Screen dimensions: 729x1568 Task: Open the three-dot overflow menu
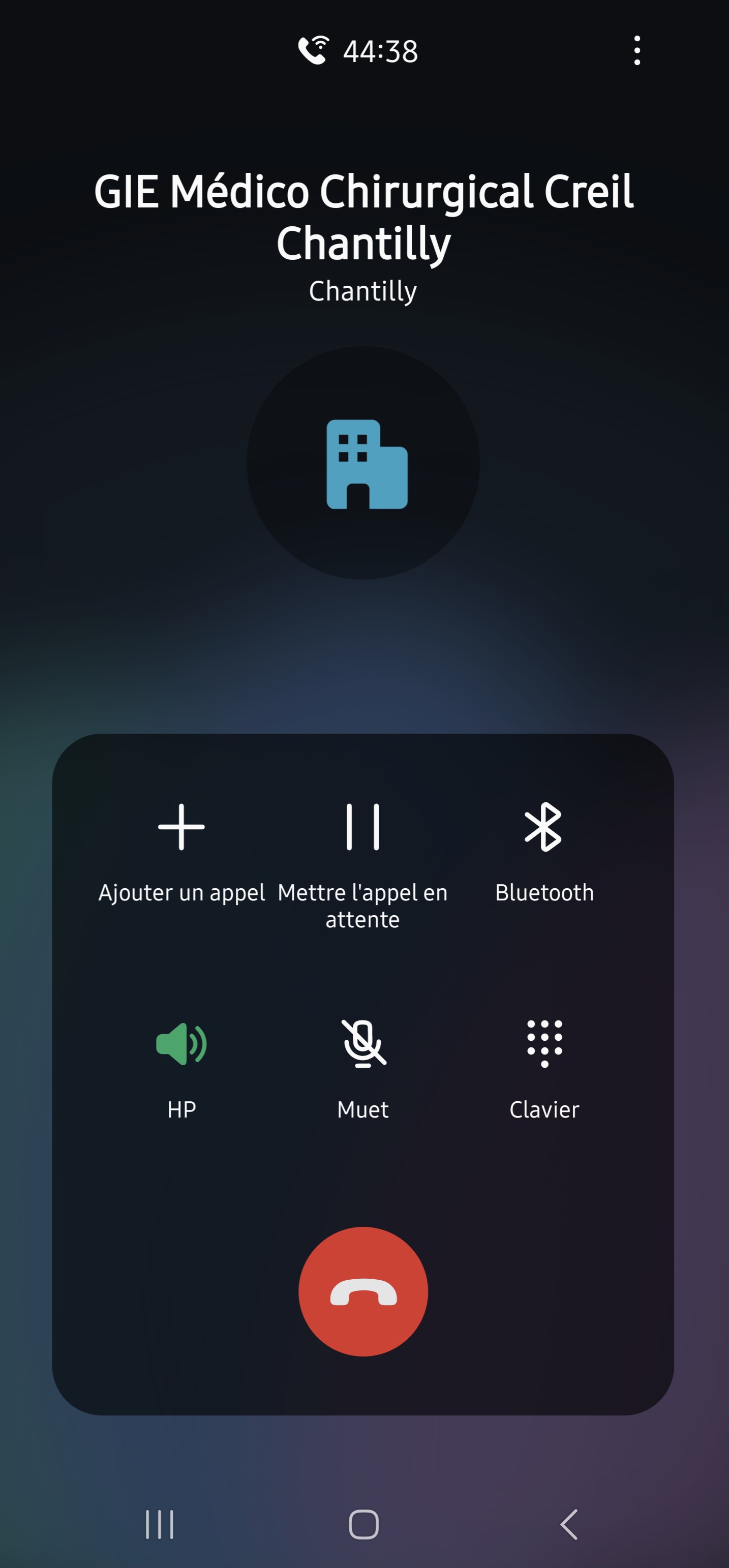pyautogui.click(x=636, y=50)
